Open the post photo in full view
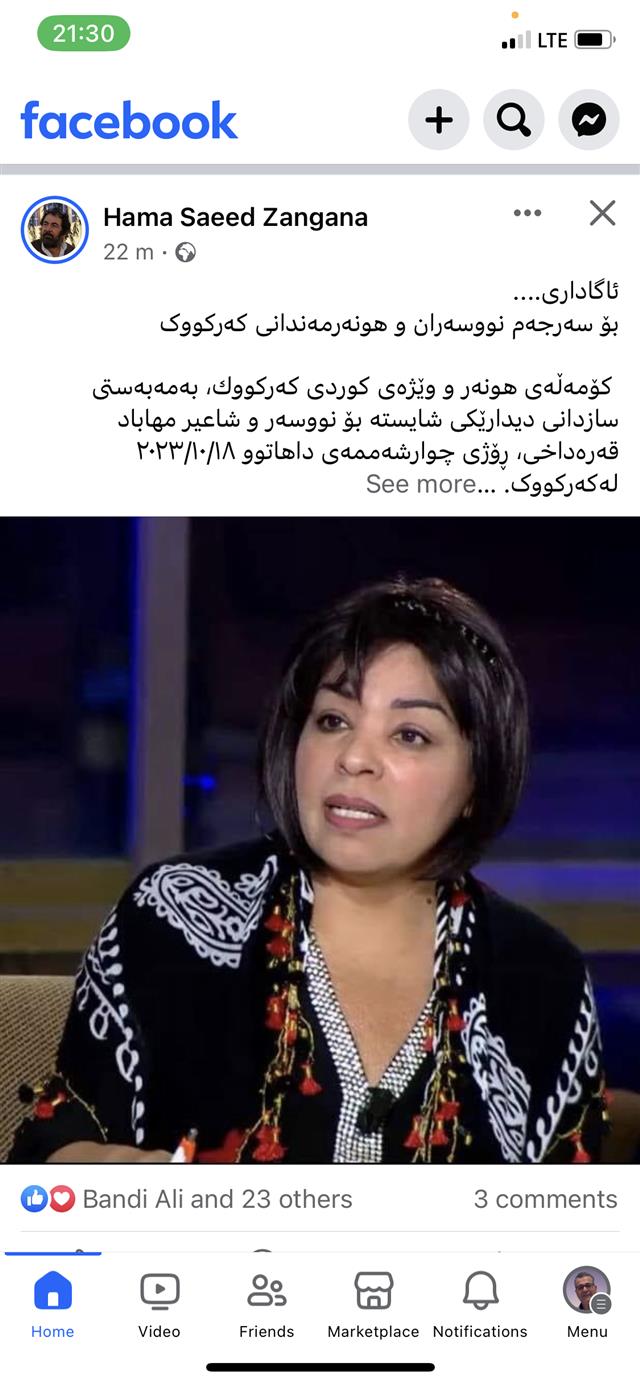 tap(320, 840)
